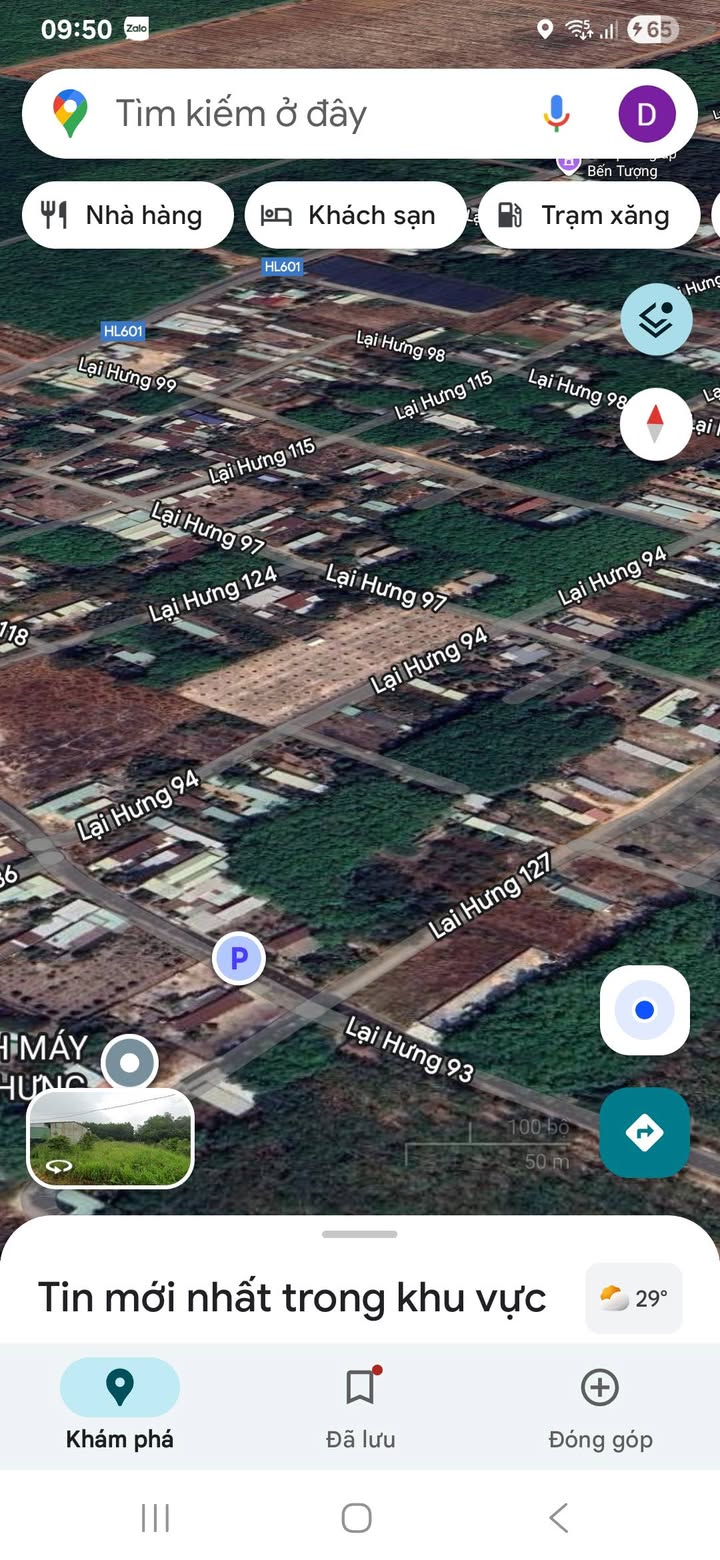Choose the "Trạm xăng" chip
Viewport: 720px width, 1560px height.
588,215
